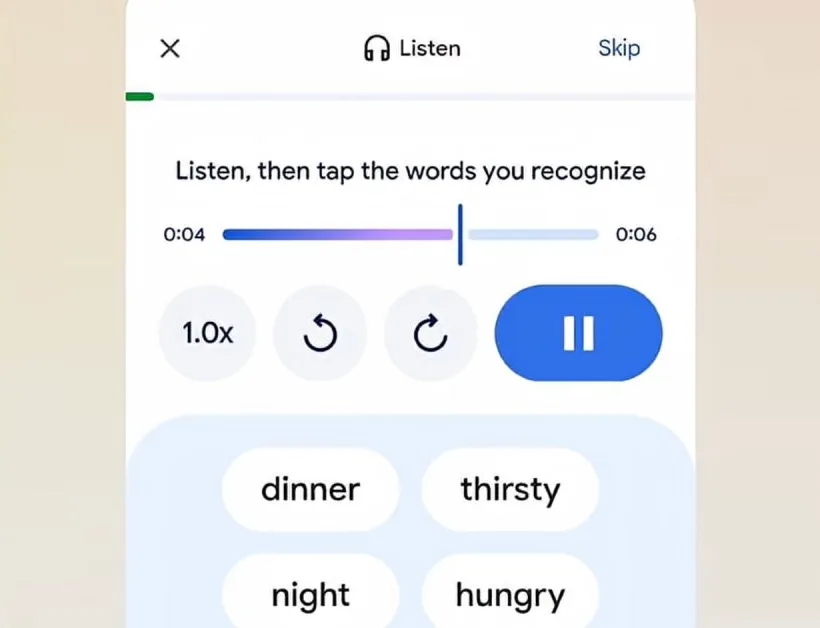Screen dimensions: 820x628
Task: Pick the word night
Action: [x=310, y=595]
